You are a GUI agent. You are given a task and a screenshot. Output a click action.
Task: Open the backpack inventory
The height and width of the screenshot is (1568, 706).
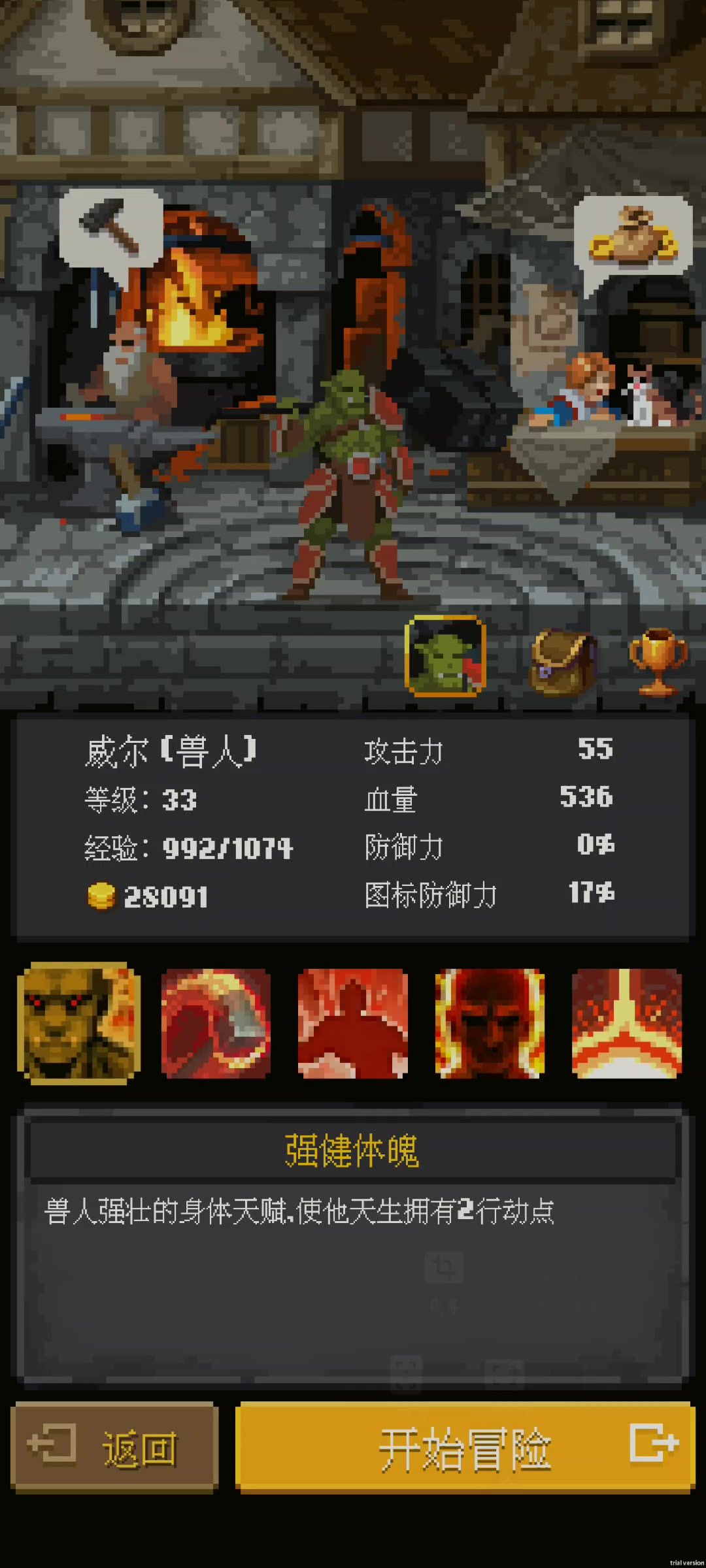tap(563, 662)
